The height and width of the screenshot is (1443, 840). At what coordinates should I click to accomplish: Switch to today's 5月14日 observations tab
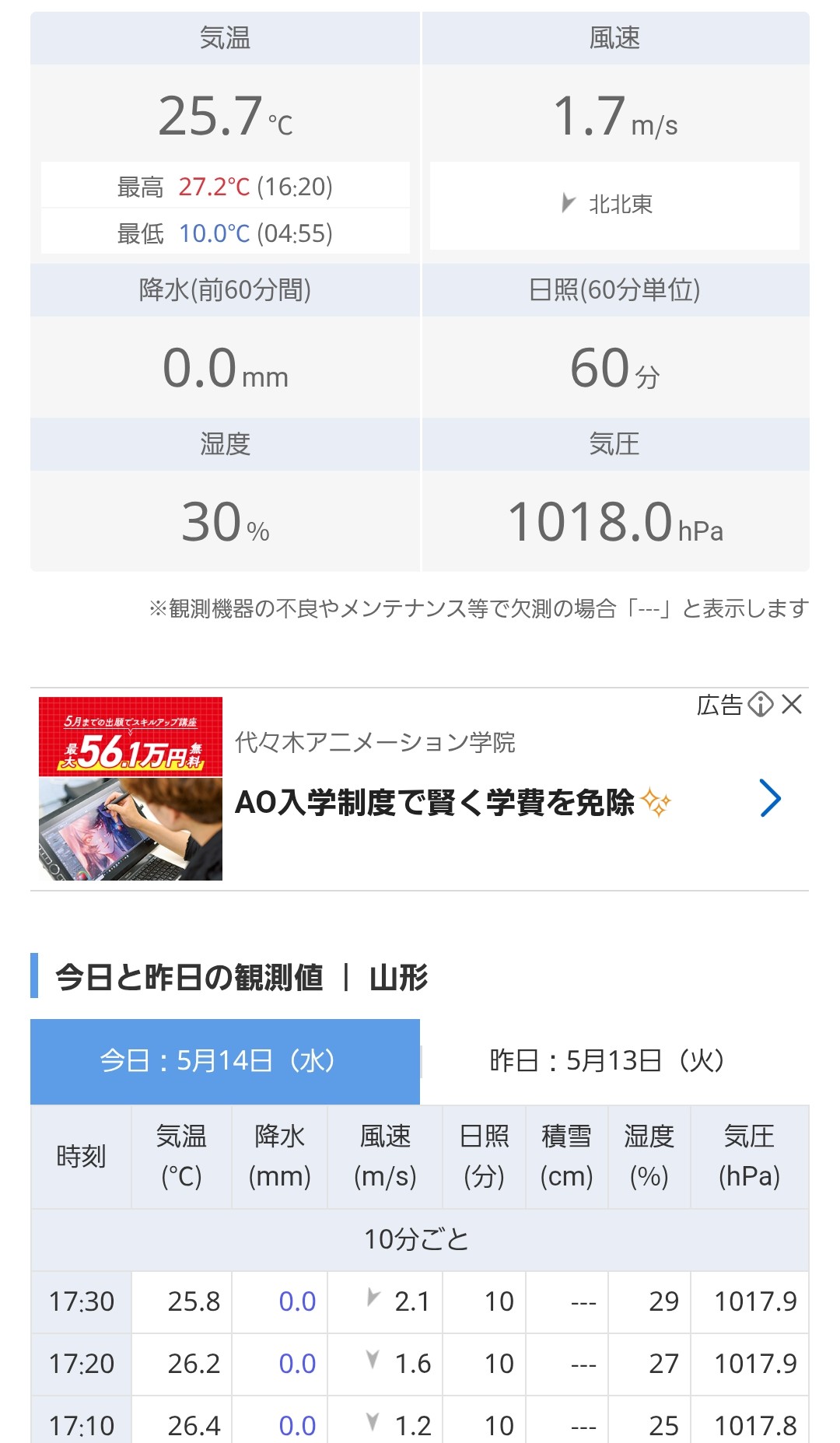pyautogui.click(x=225, y=1061)
